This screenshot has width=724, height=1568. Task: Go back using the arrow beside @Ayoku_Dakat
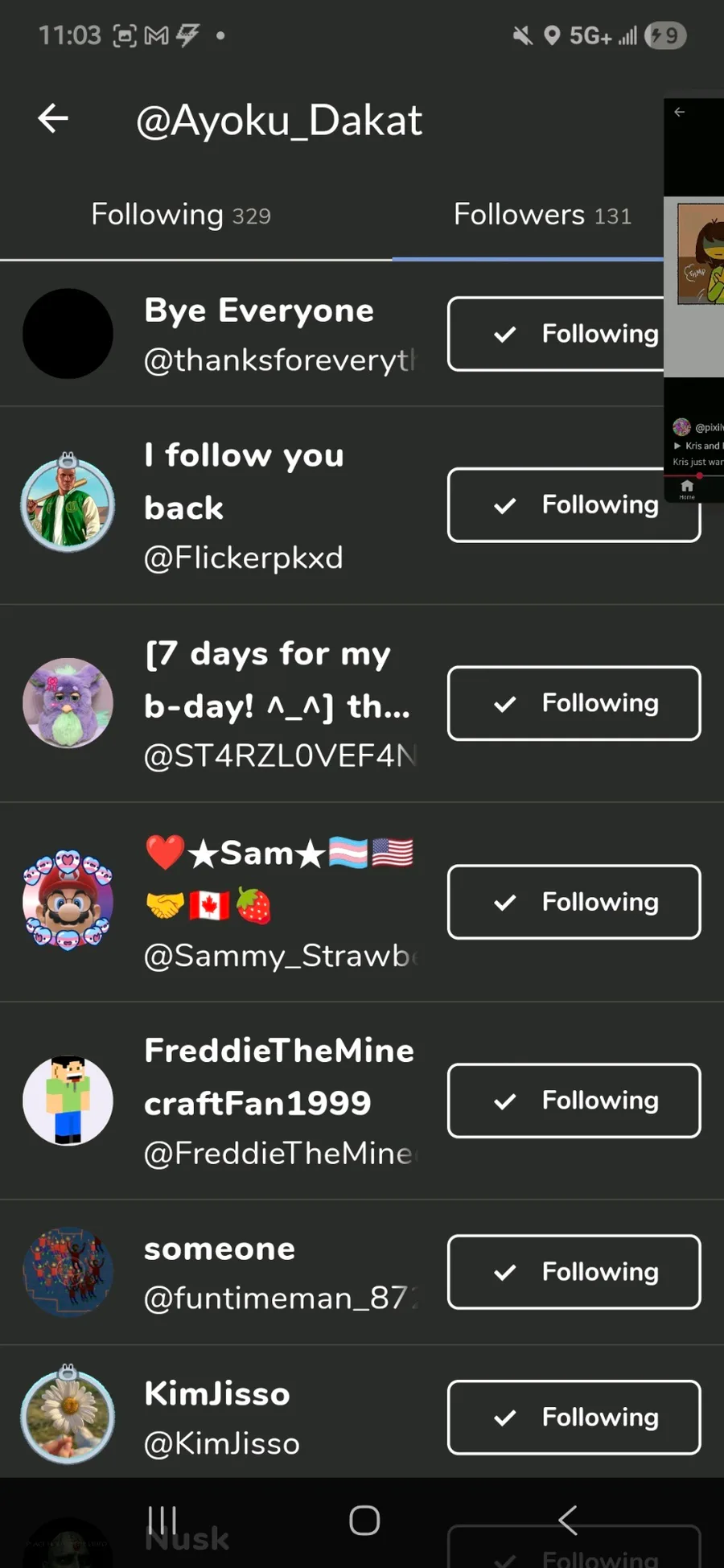coord(53,119)
